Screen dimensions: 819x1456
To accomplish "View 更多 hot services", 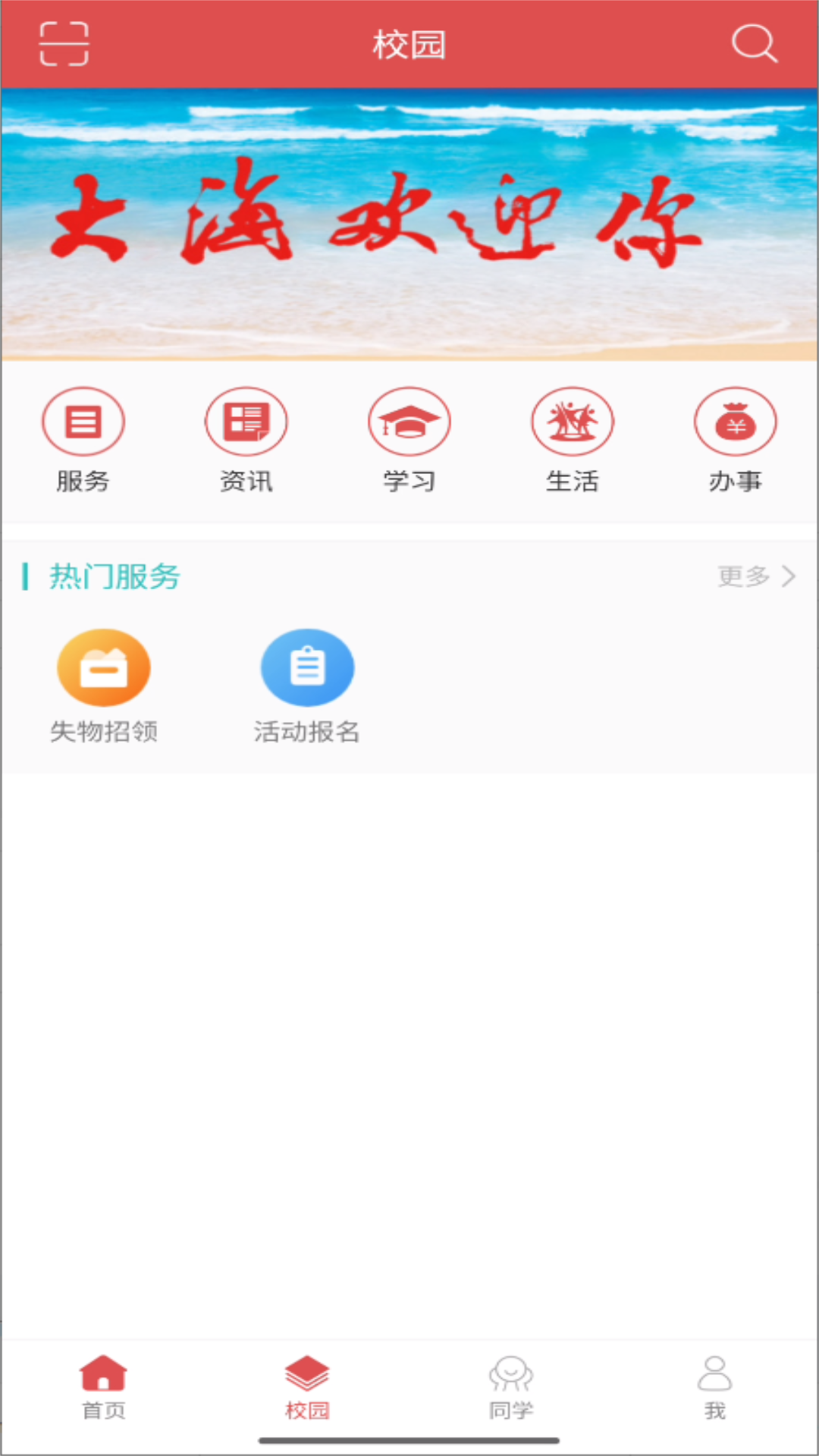I will (756, 576).
